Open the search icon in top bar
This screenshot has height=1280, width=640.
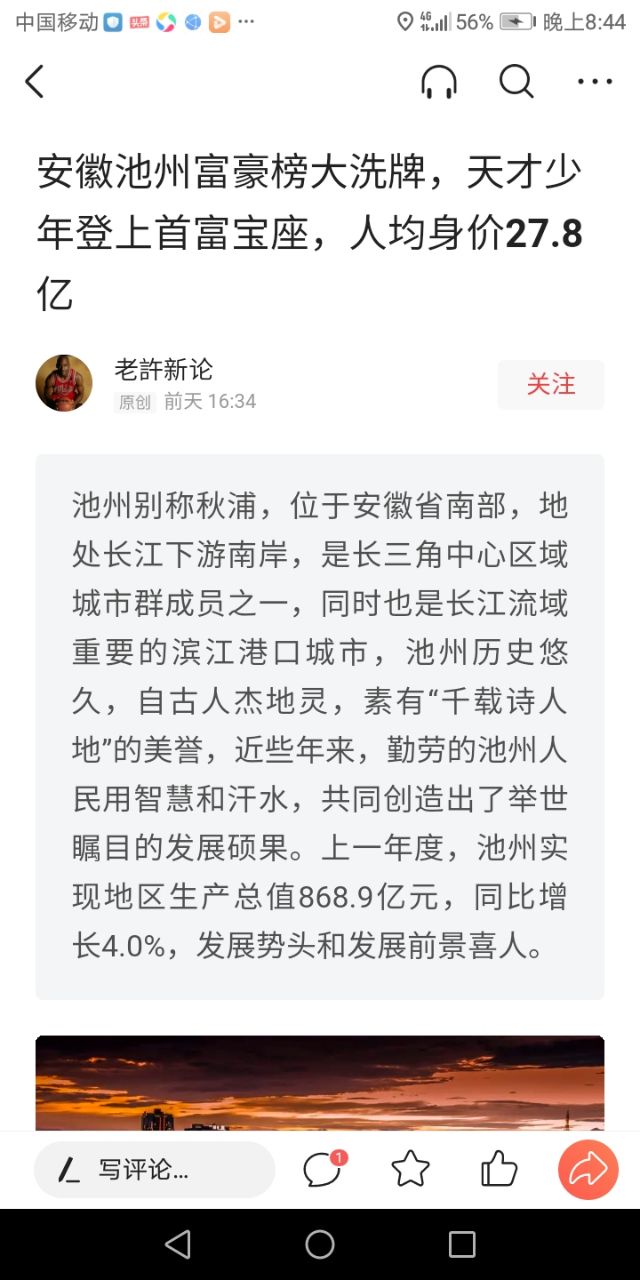[516, 82]
